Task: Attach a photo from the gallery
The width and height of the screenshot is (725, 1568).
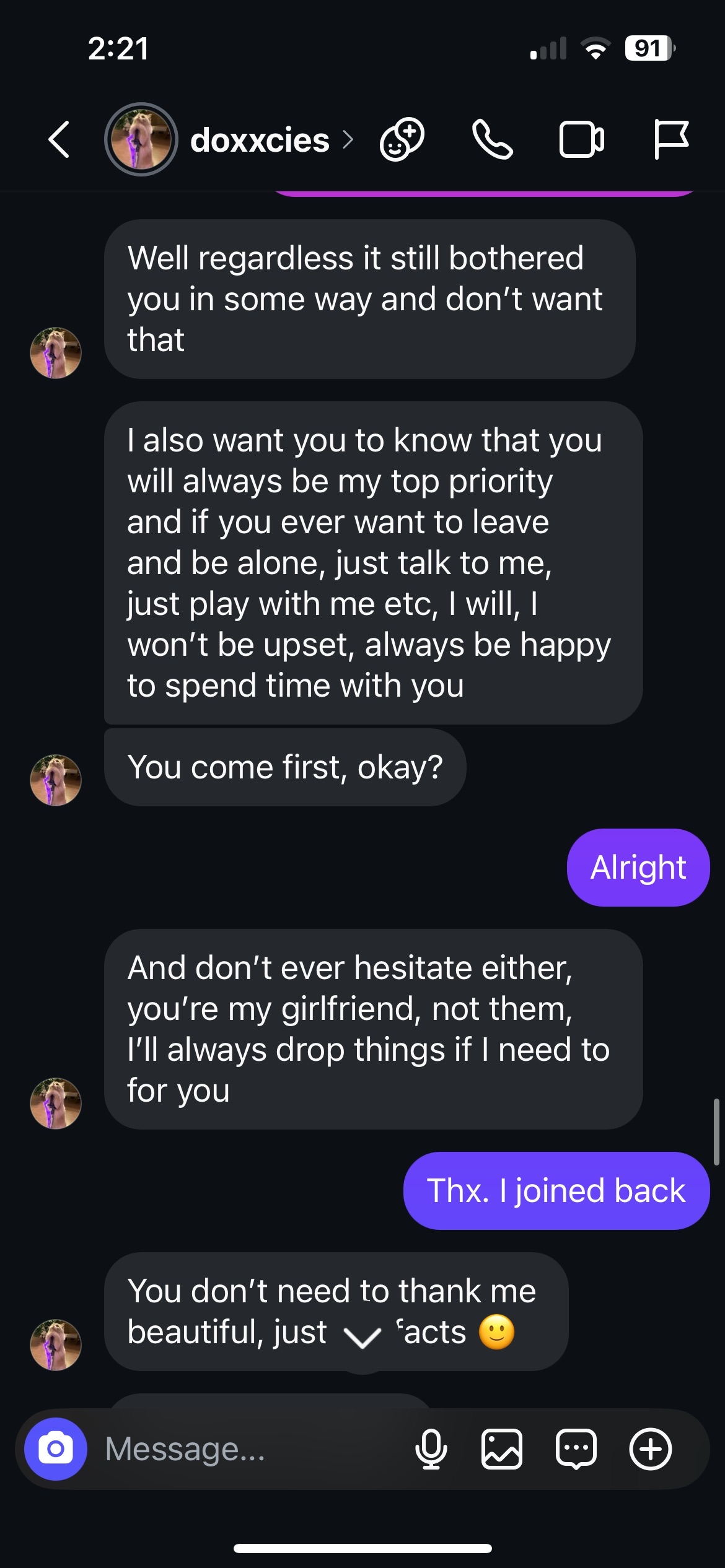Action: coord(502,1449)
